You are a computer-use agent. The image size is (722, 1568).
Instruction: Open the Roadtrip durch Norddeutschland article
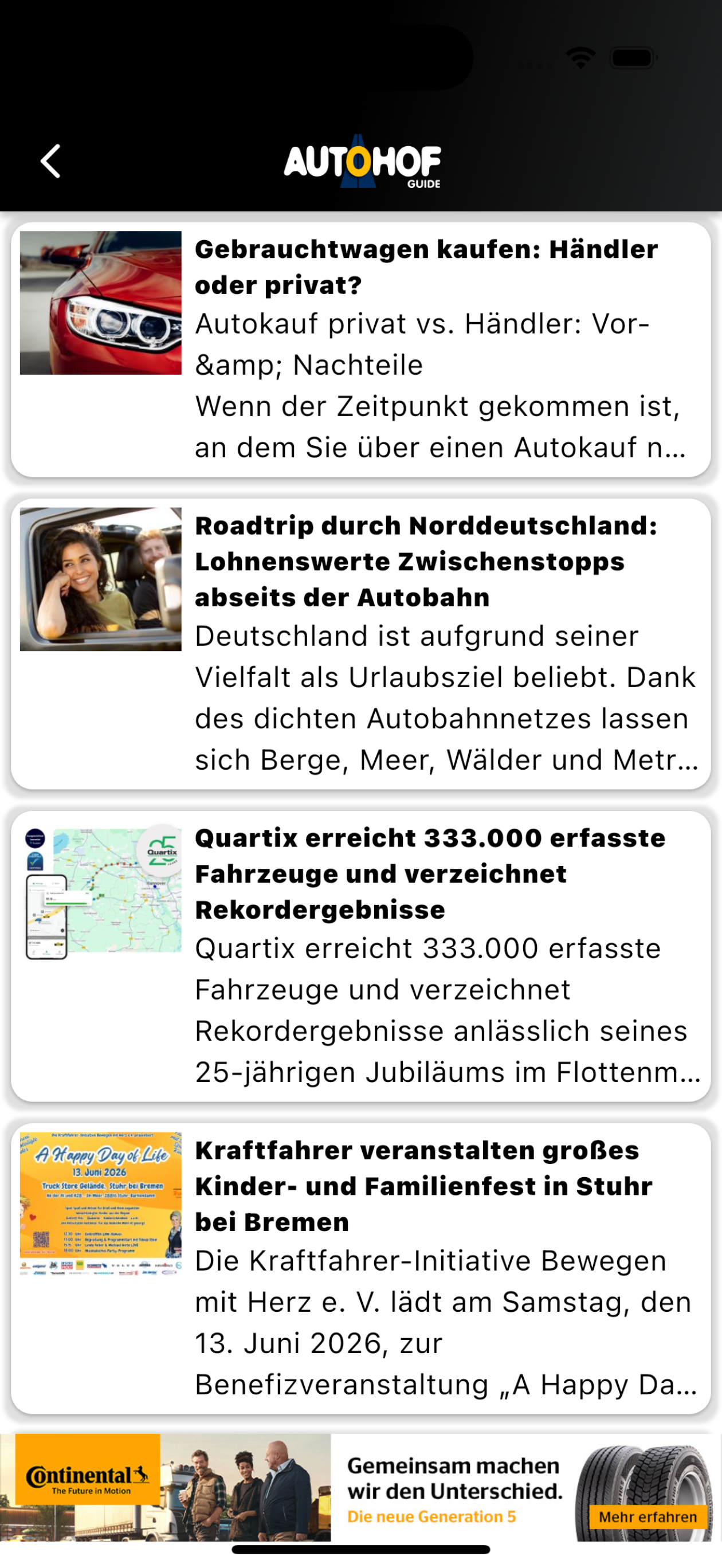(361, 644)
